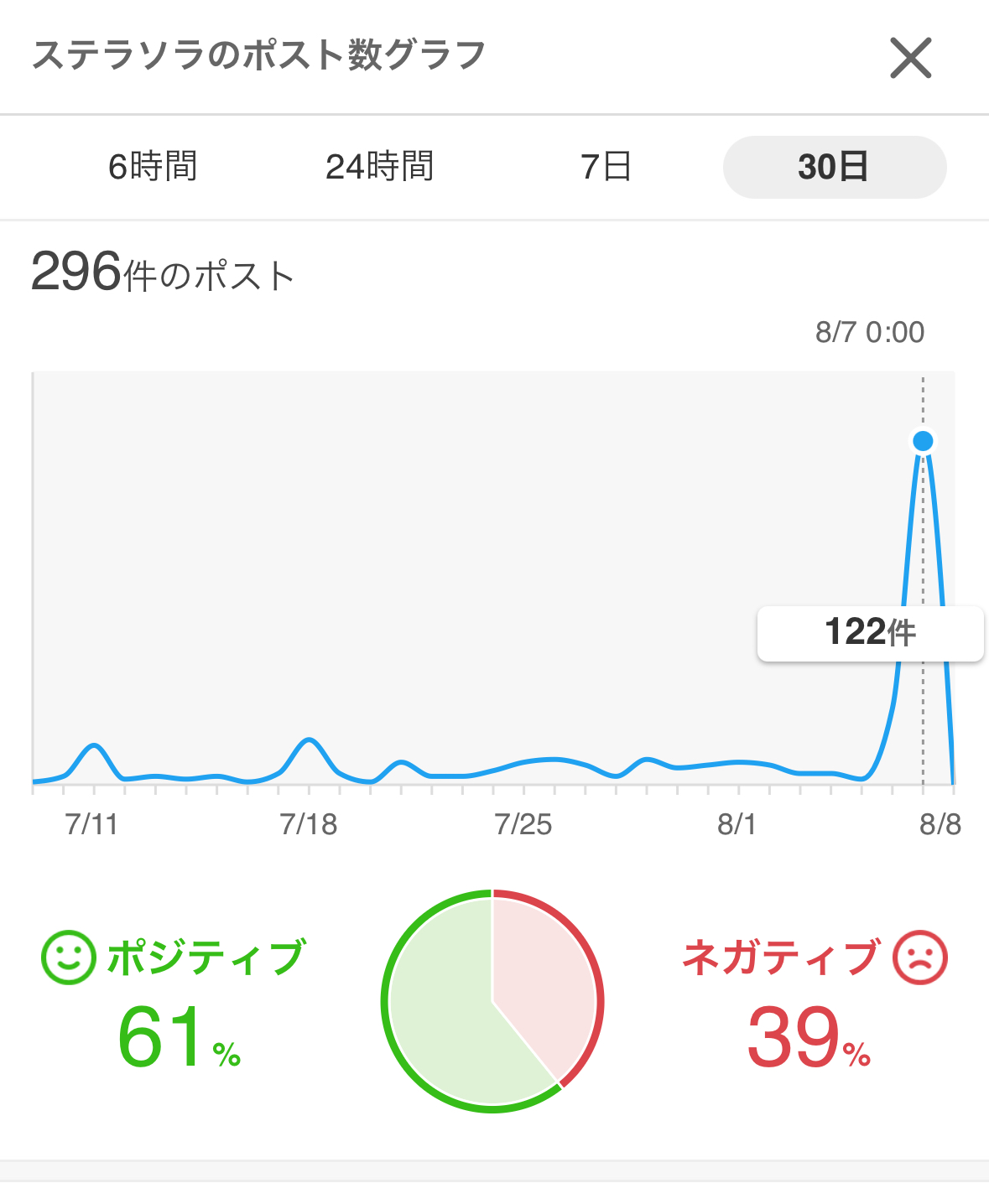
Task: Close the post count graph panel
Action: point(910,58)
